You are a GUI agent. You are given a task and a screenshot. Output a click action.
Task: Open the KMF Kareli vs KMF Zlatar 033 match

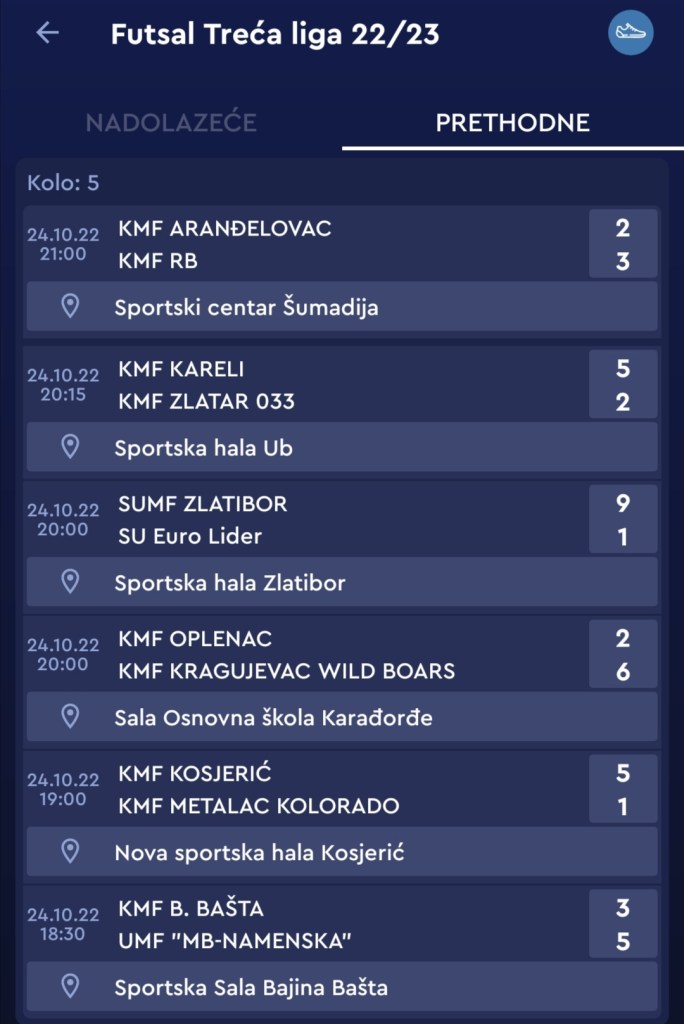[340, 385]
